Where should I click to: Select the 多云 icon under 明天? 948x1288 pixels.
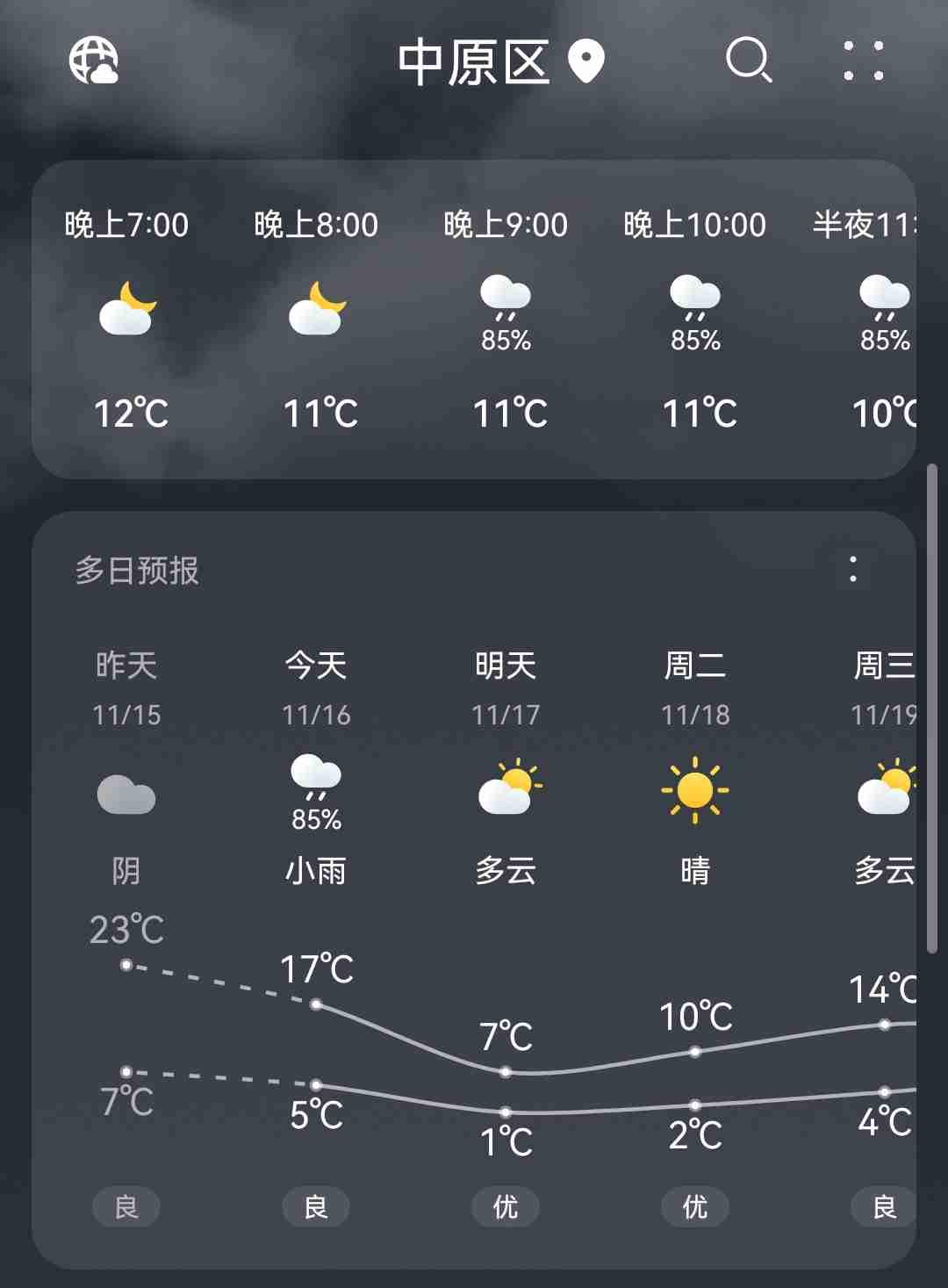click(x=506, y=788)
